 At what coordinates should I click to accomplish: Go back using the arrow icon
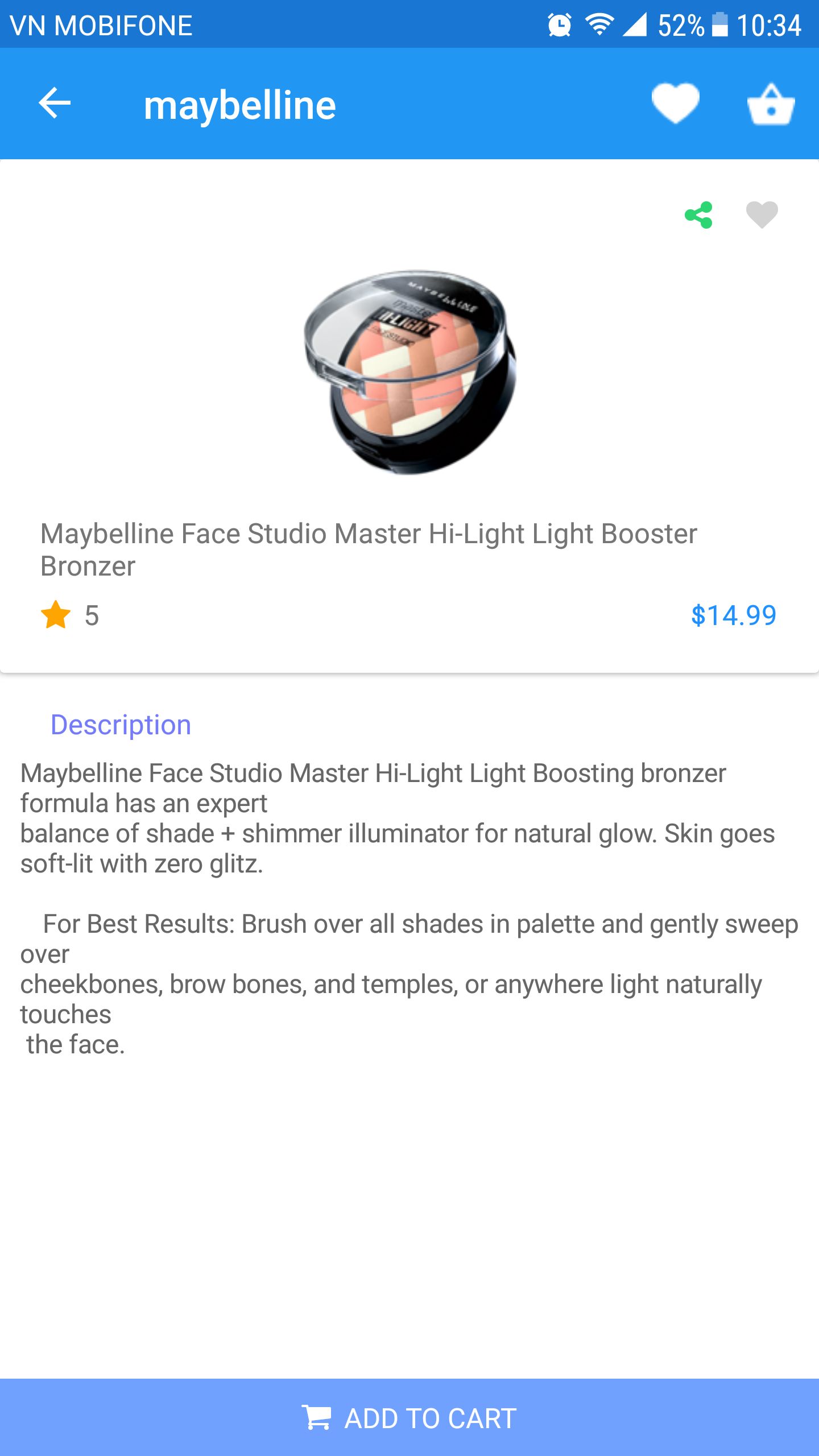coord(55,104)
